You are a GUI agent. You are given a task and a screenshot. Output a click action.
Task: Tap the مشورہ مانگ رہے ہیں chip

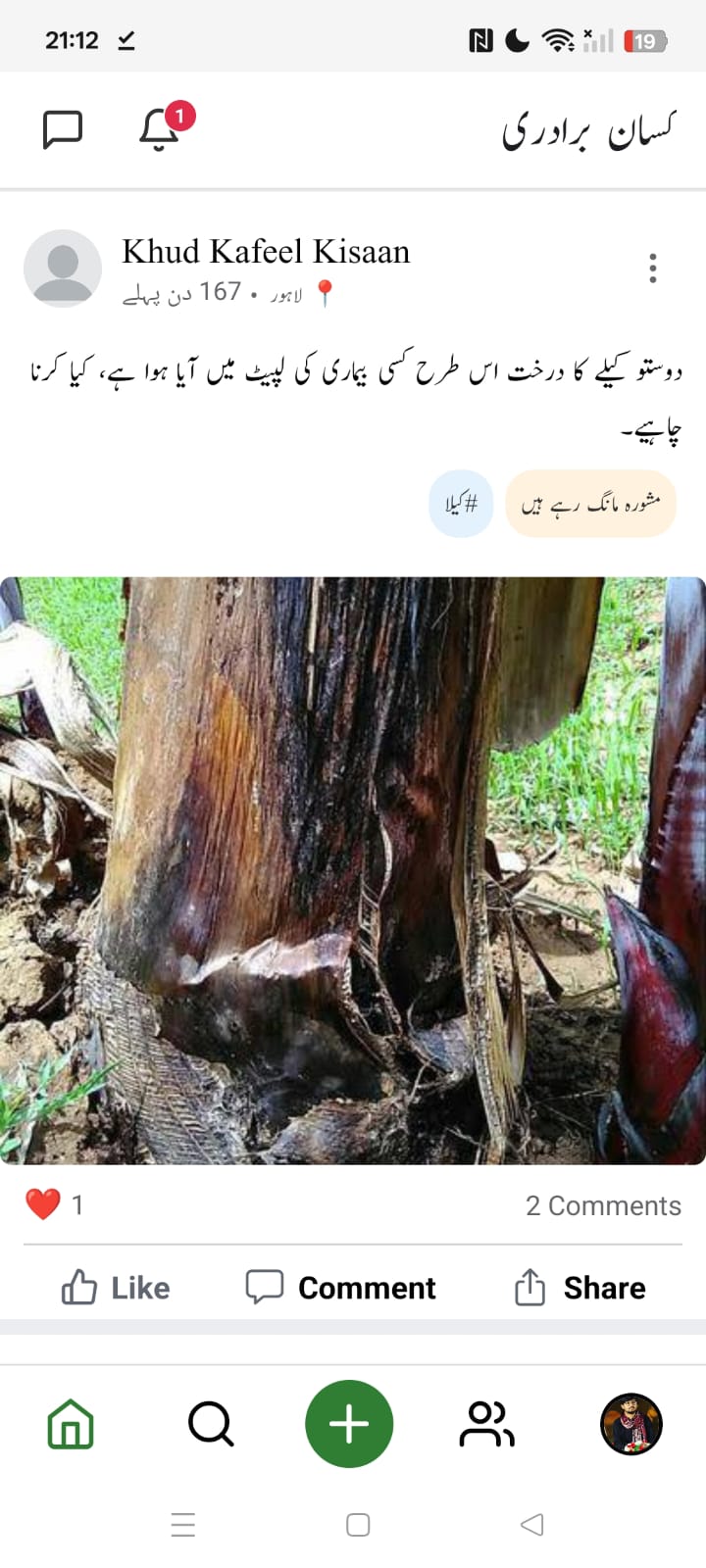pyautogui.click(x=590, y=504)
